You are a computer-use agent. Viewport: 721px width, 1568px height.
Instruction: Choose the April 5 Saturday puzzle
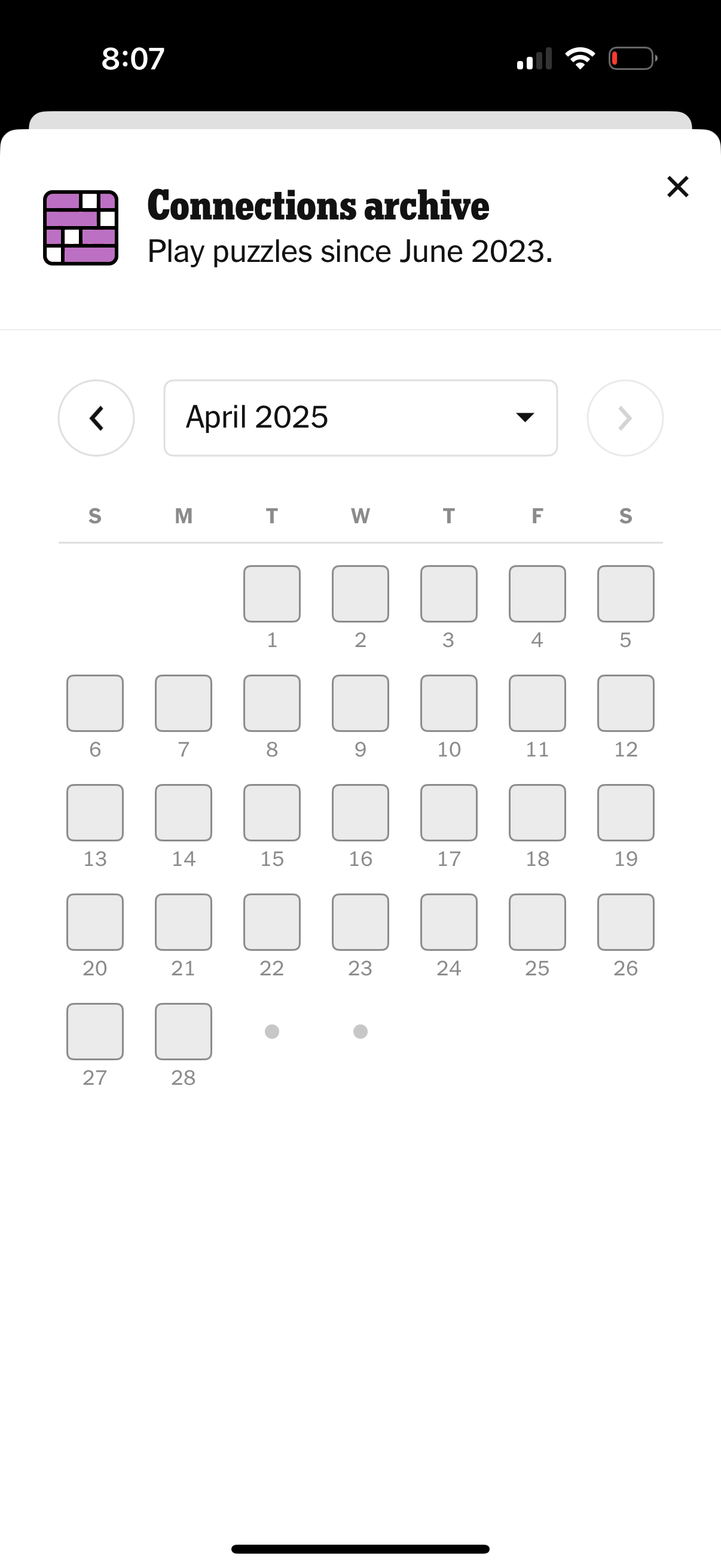[x=625, y=593]
